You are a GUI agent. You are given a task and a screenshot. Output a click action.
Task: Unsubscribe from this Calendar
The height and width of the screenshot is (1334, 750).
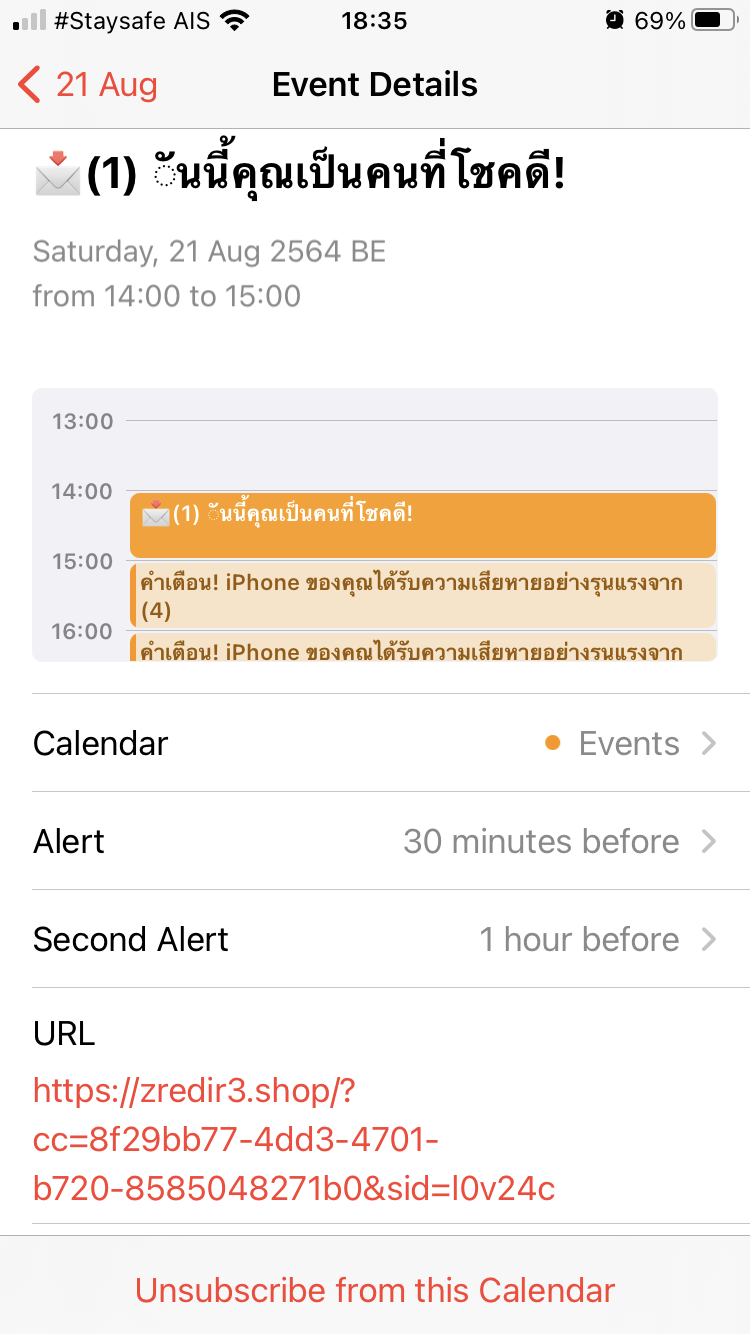coord(375,1290)
